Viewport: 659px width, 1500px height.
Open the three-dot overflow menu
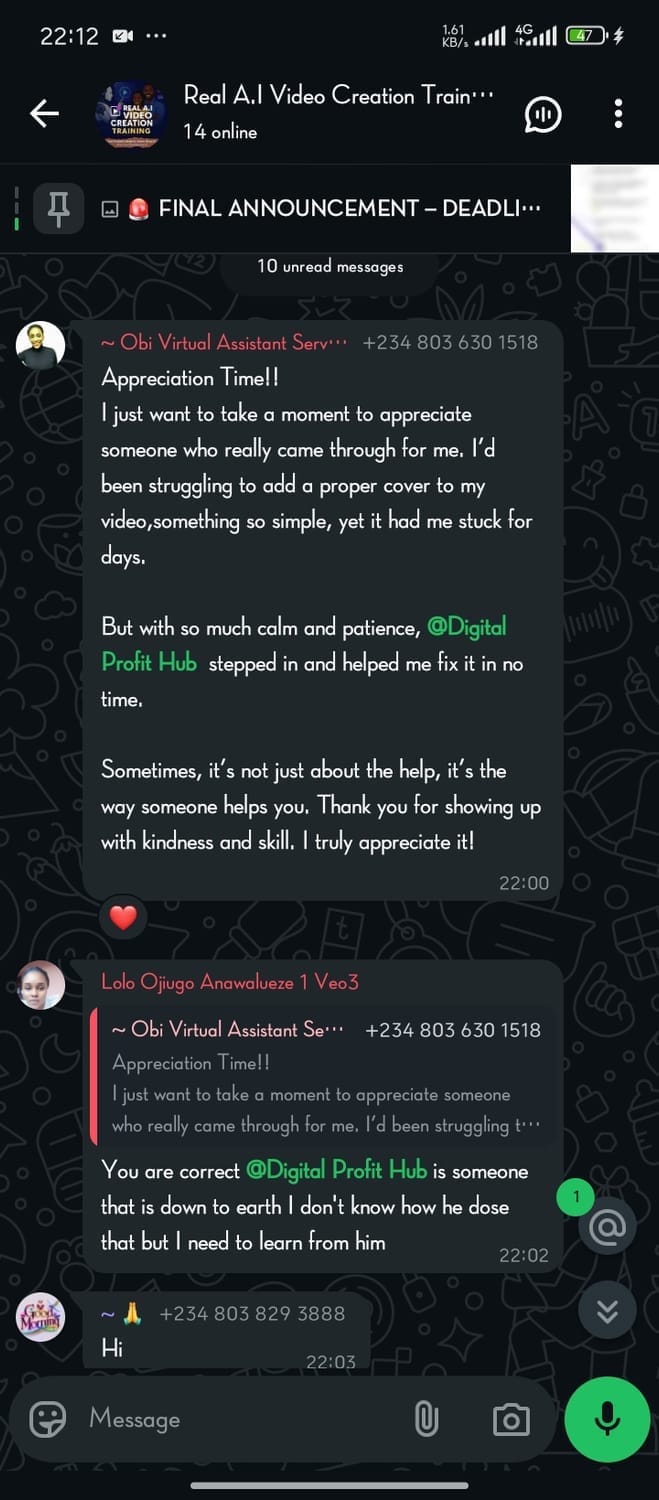click(618, 114)
